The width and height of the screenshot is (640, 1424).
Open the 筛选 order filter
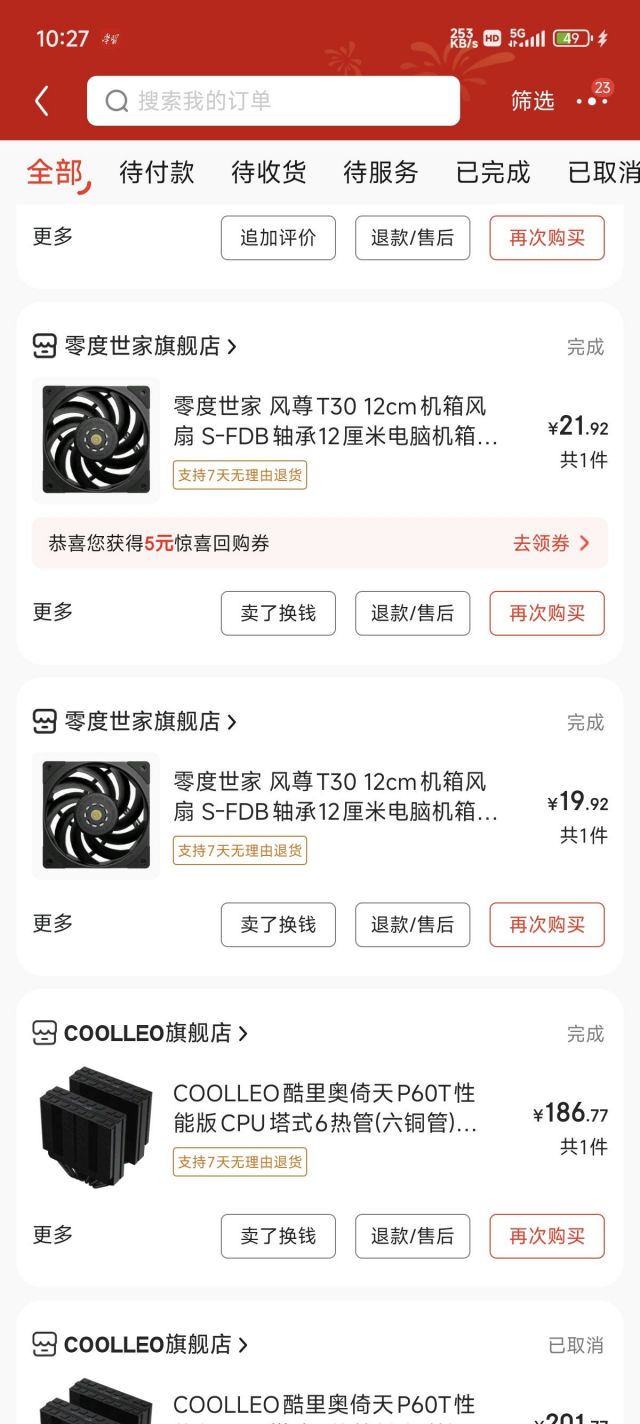(532, 101)
